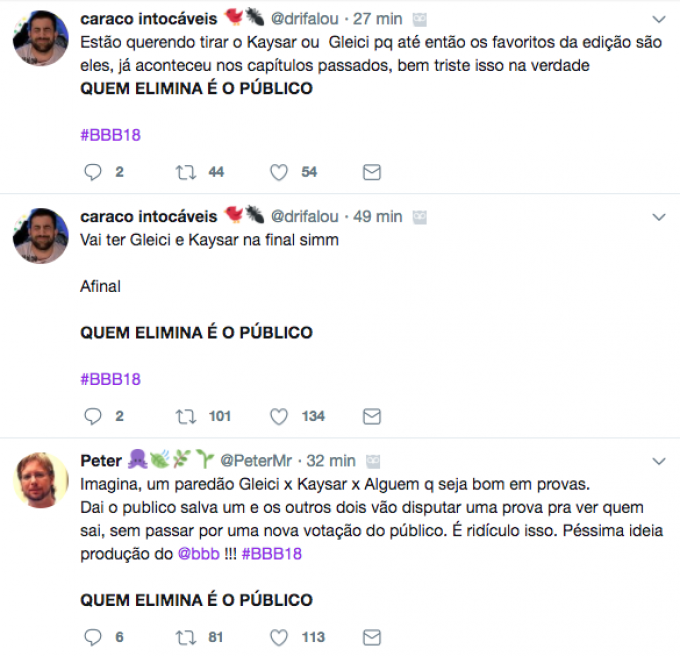Reply to Peter's tweet
The image size is (680, 656).
(x=93, y=637)
